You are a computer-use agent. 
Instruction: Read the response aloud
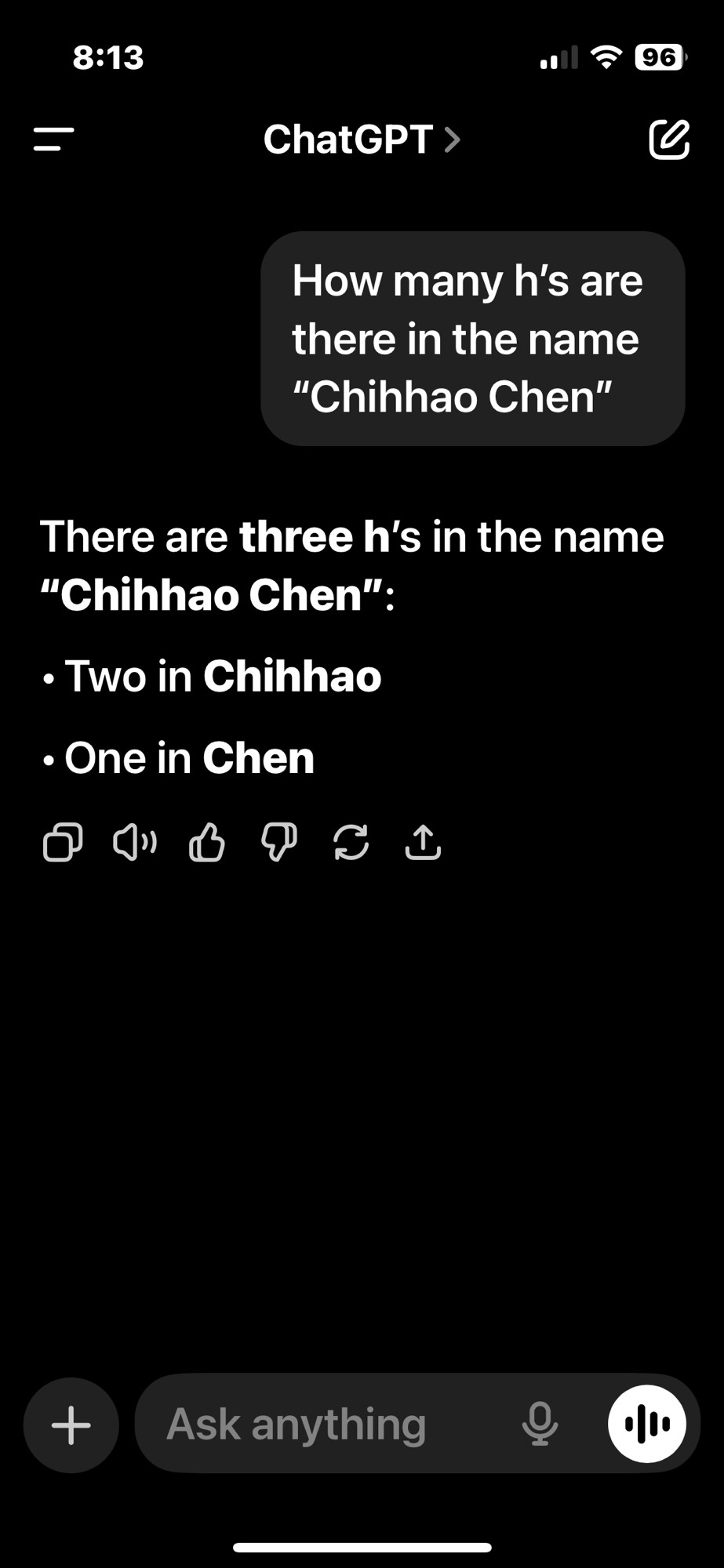pyautogui.click(x=135, y=843)
